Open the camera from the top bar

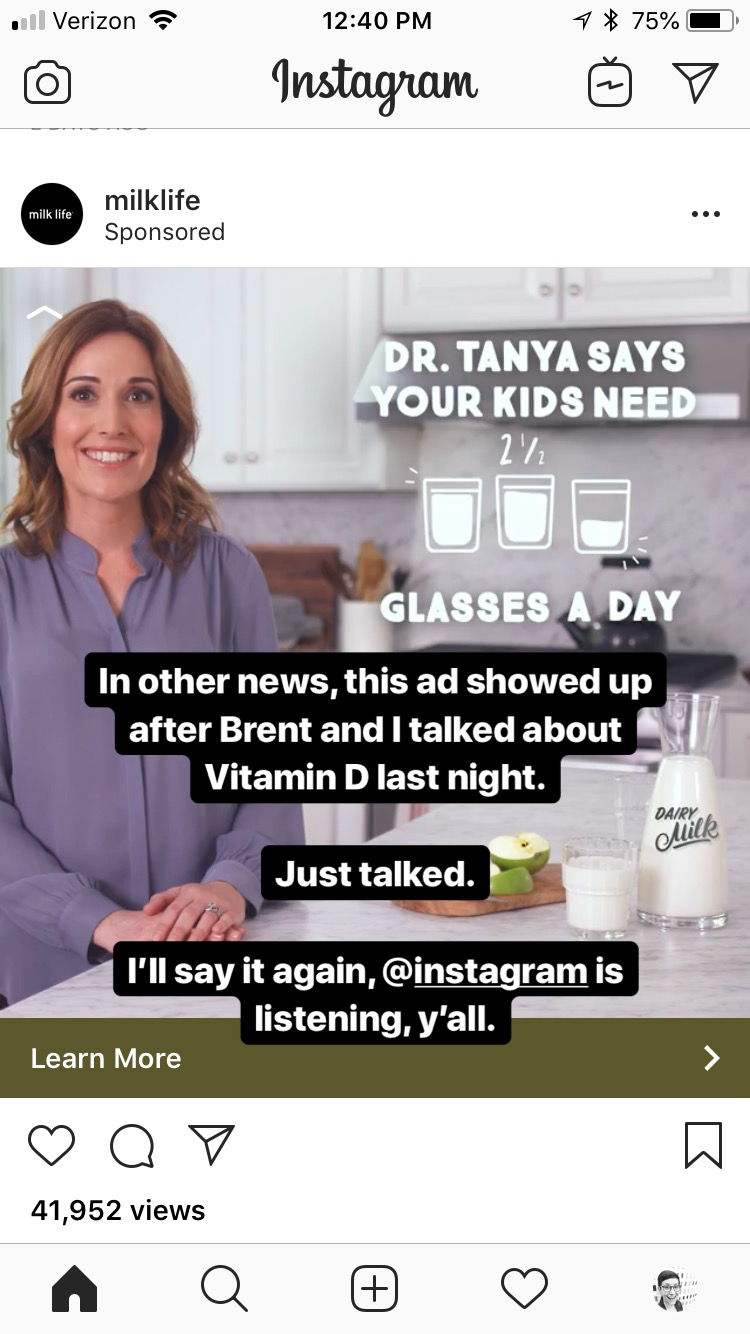47,83
